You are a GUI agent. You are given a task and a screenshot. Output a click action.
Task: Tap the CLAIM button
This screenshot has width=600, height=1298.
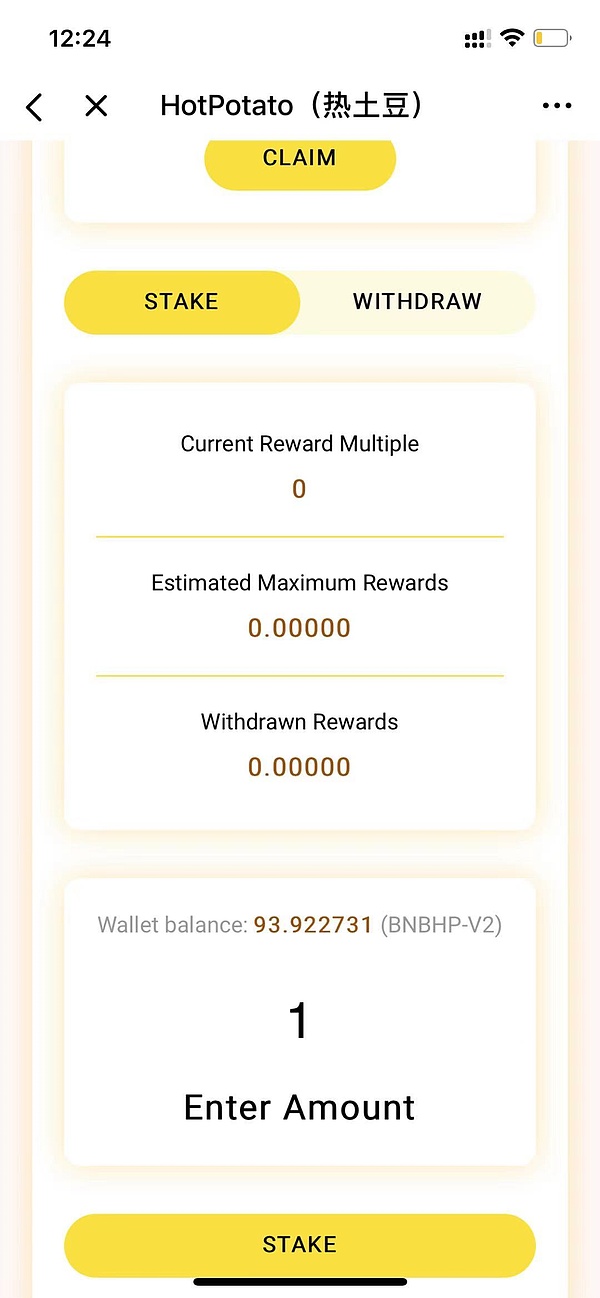(300, 160)
